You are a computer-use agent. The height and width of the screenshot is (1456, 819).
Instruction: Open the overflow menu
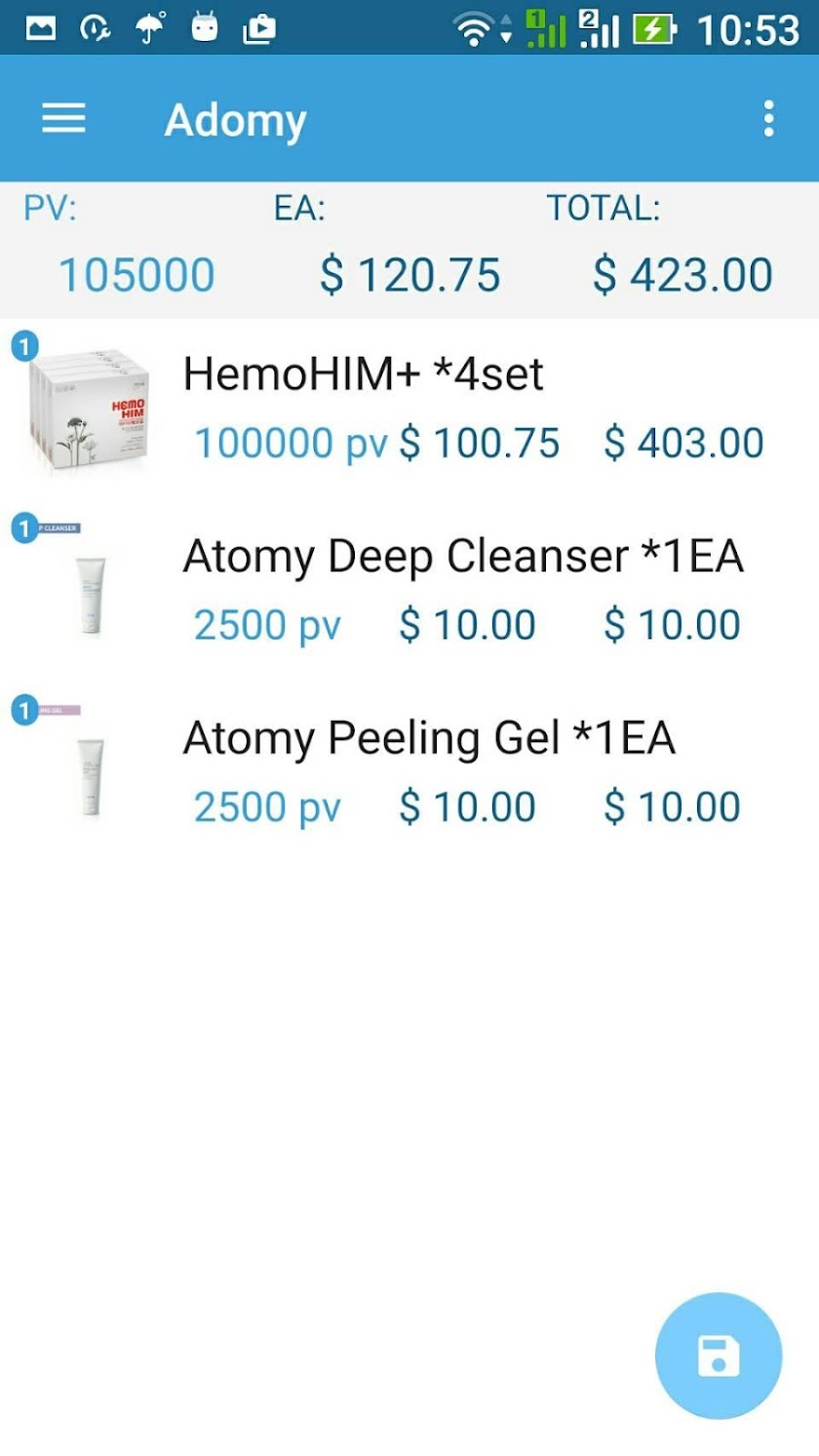pyautogui.click(x=768, y=119)
